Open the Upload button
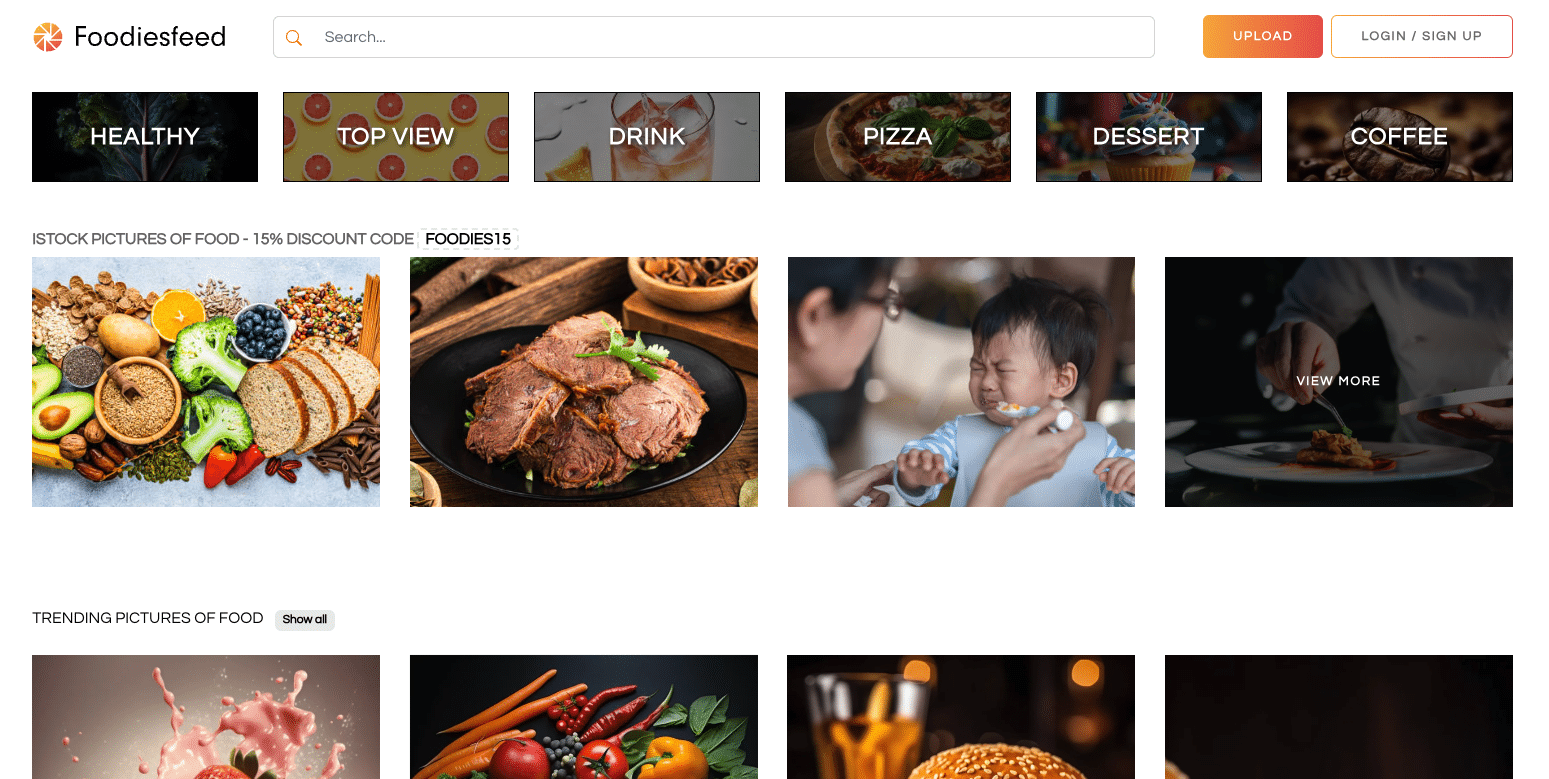Screen dimensions: 1549x779 click(1262, 36)
